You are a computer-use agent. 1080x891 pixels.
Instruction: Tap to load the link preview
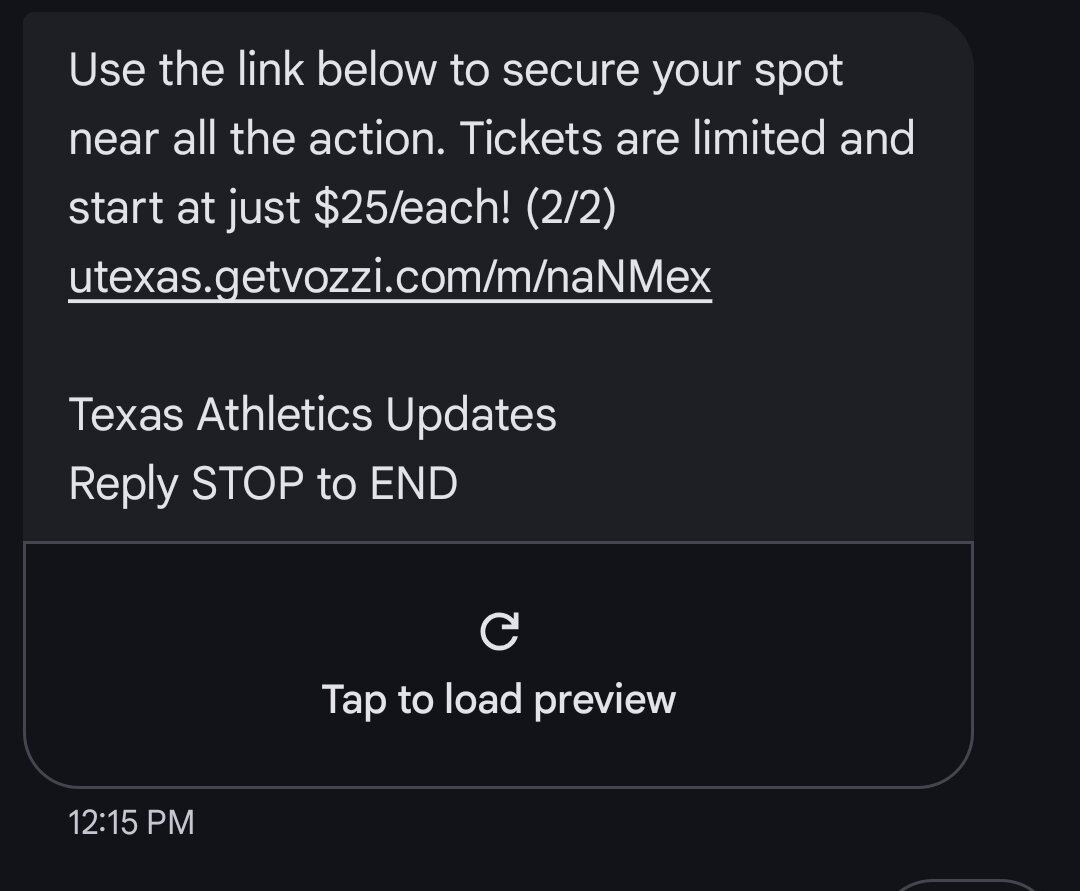coord(498,665)
